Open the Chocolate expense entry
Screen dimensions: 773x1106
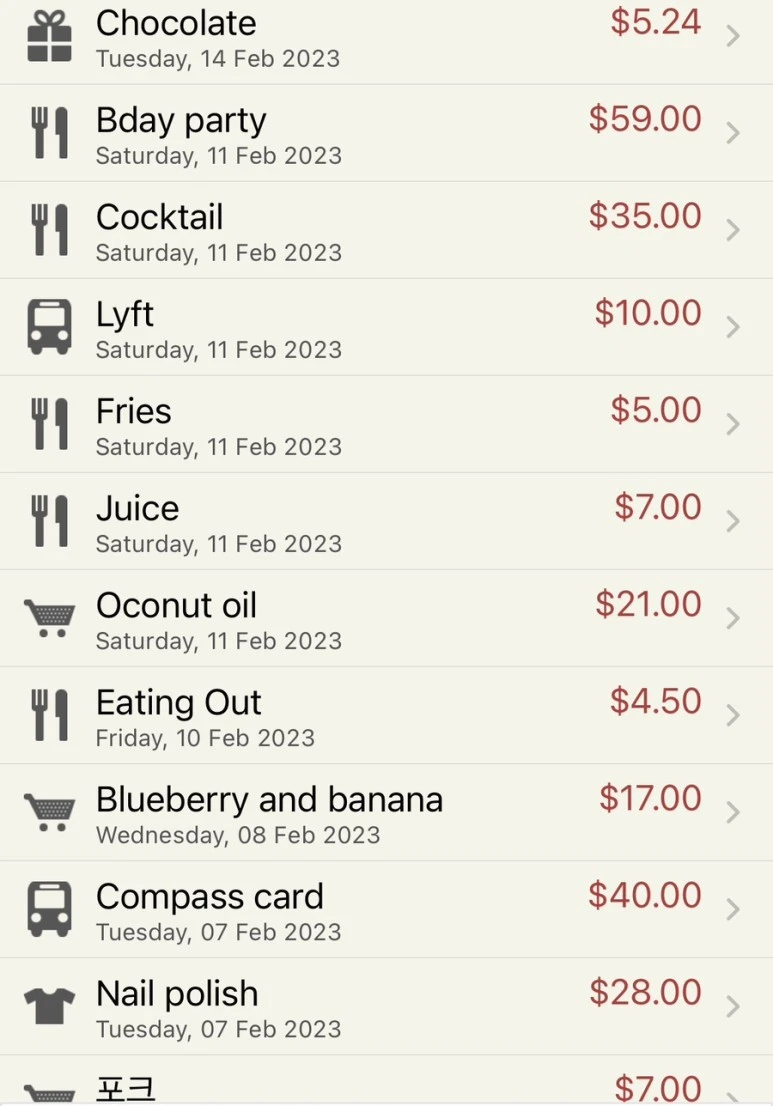pyautogui.click(x=386, y=38)
